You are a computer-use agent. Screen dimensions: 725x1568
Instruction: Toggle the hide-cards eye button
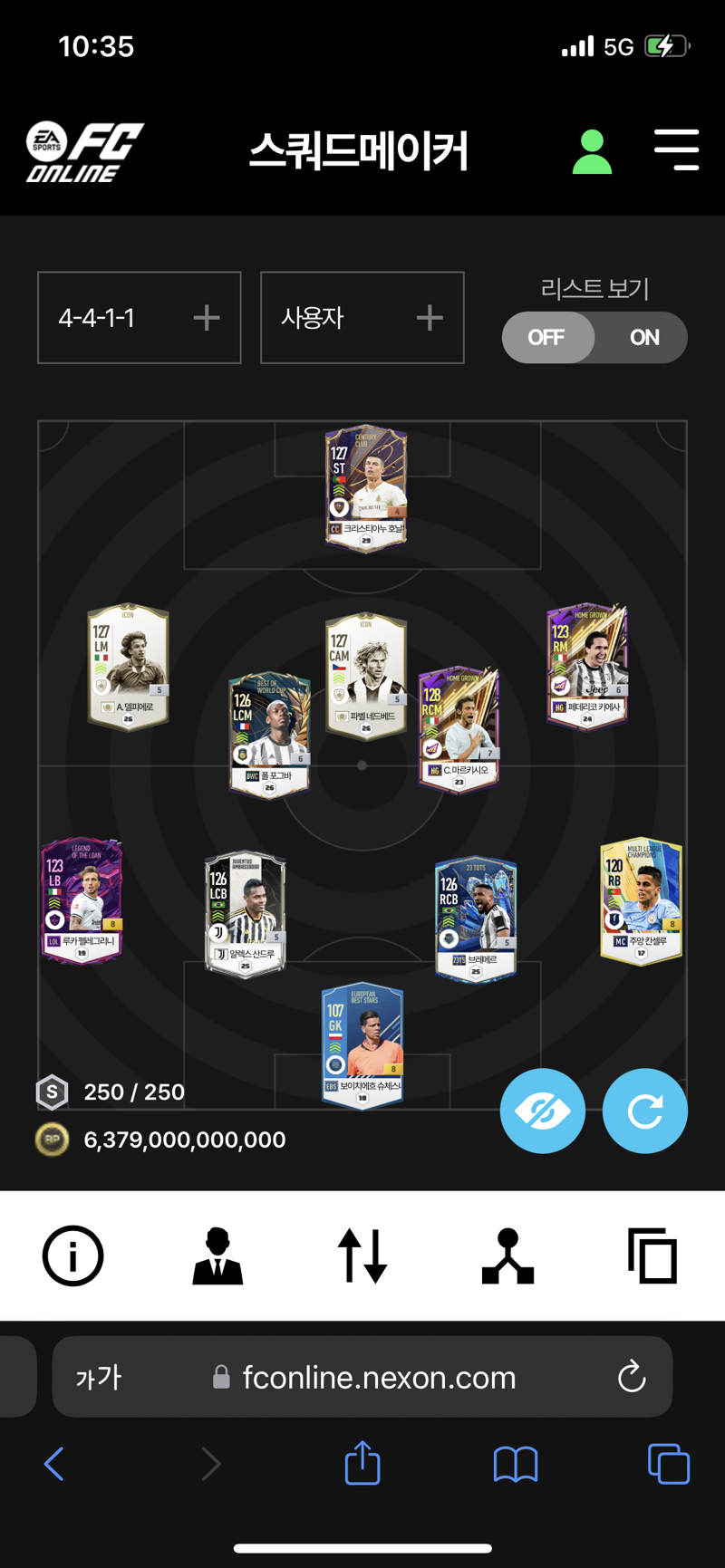tap(542, 1111)
